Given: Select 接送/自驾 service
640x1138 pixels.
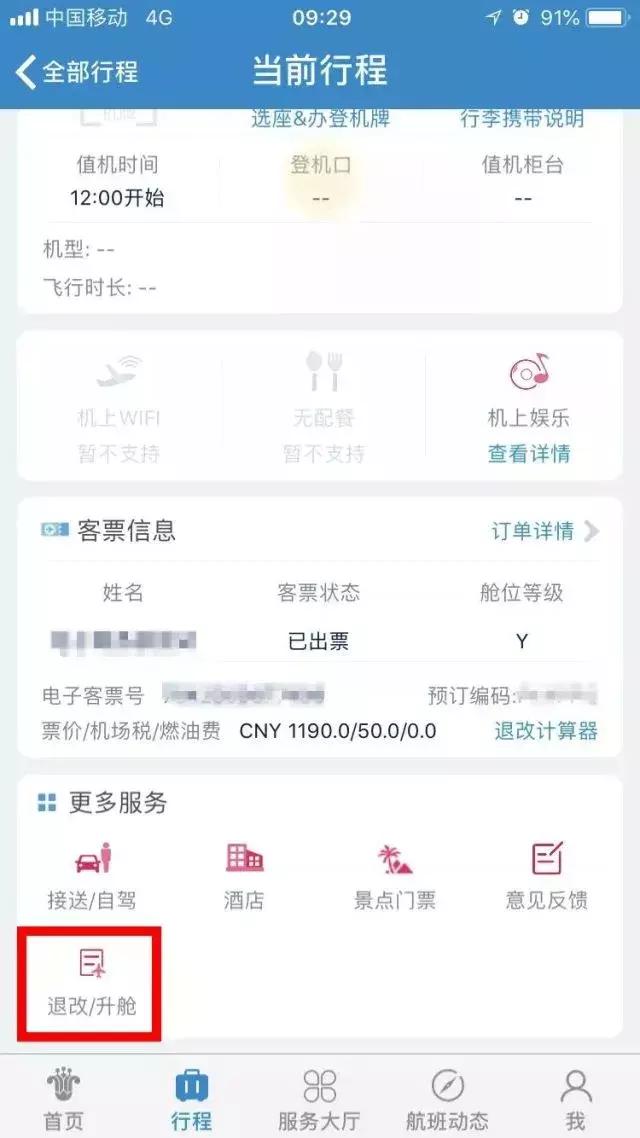Looking at the screenshot, I should point(92,877).
